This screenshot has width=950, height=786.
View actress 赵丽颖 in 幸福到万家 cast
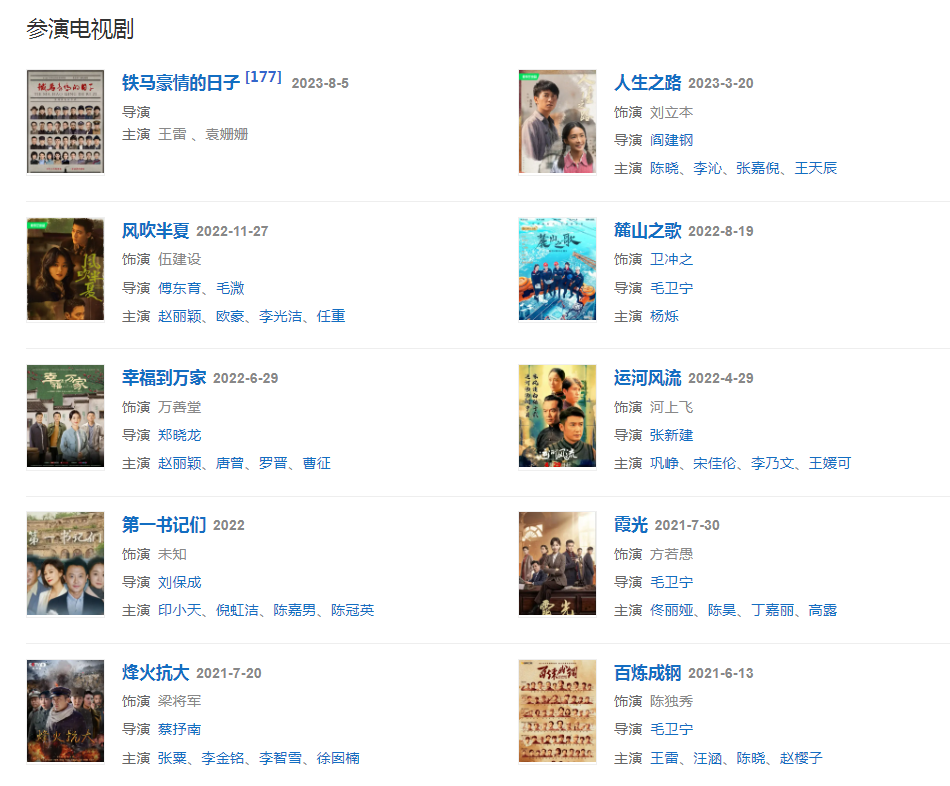(180, 463)
